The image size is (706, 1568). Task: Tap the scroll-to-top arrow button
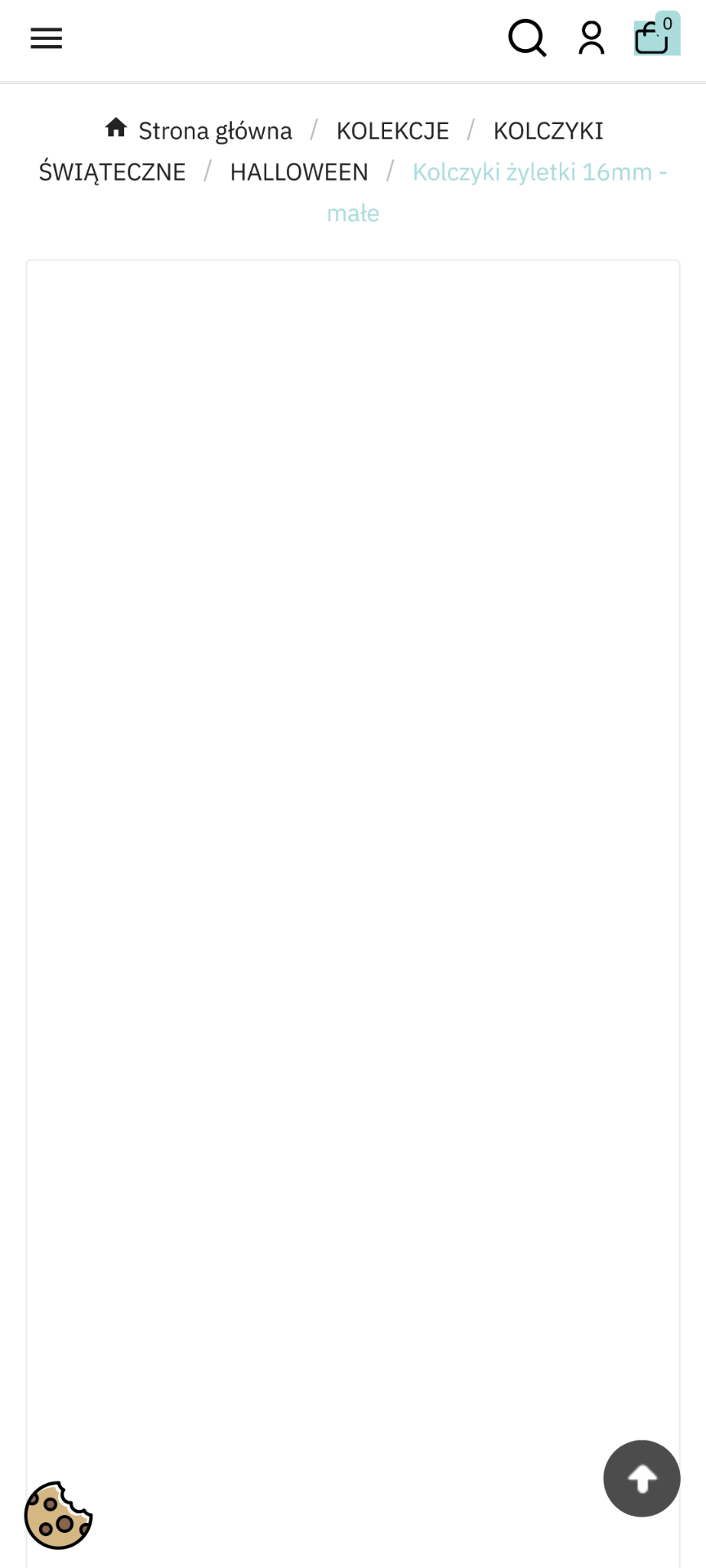[641, 1478]
